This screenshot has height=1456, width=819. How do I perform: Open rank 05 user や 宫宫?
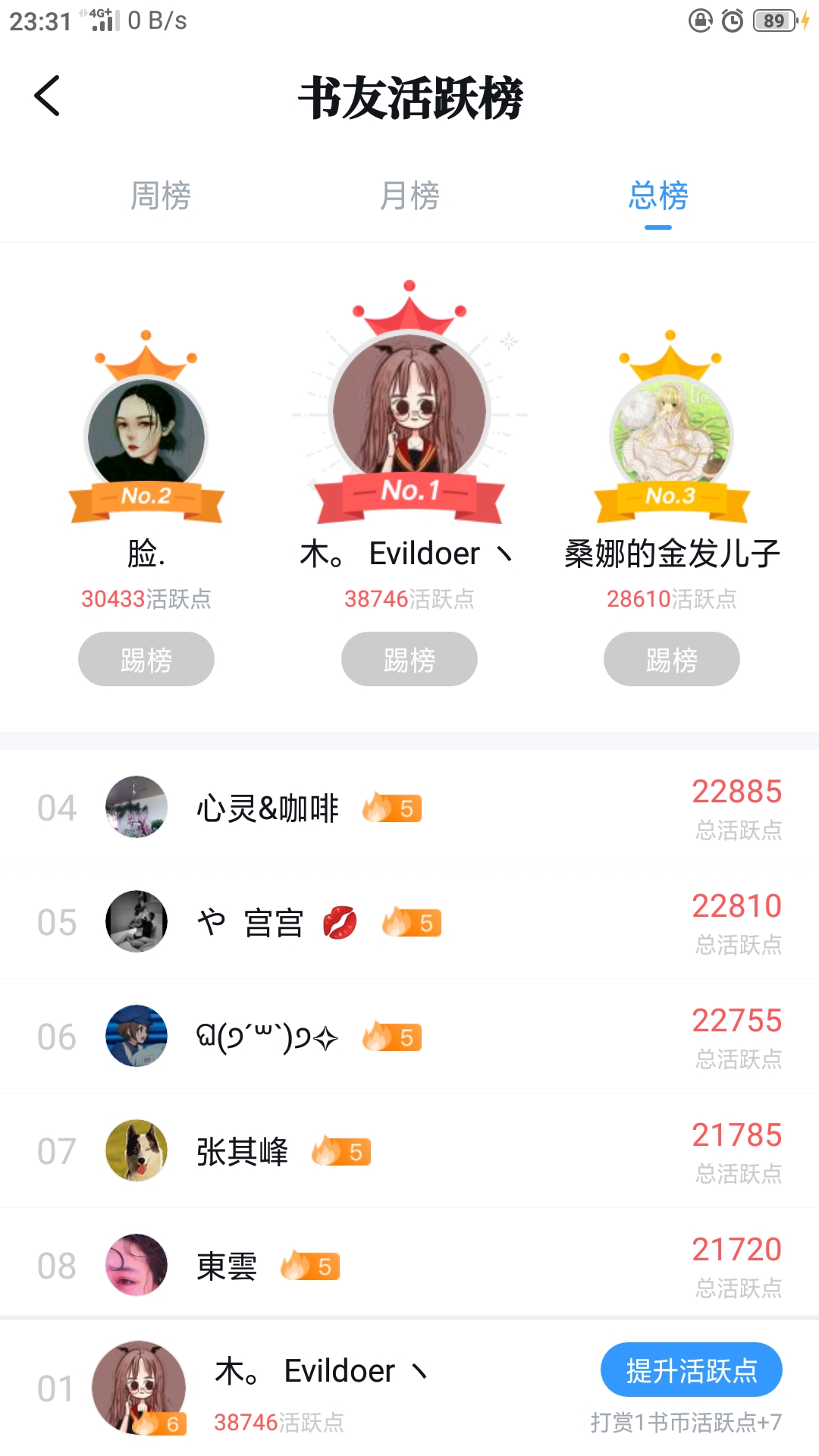(275, 923)
